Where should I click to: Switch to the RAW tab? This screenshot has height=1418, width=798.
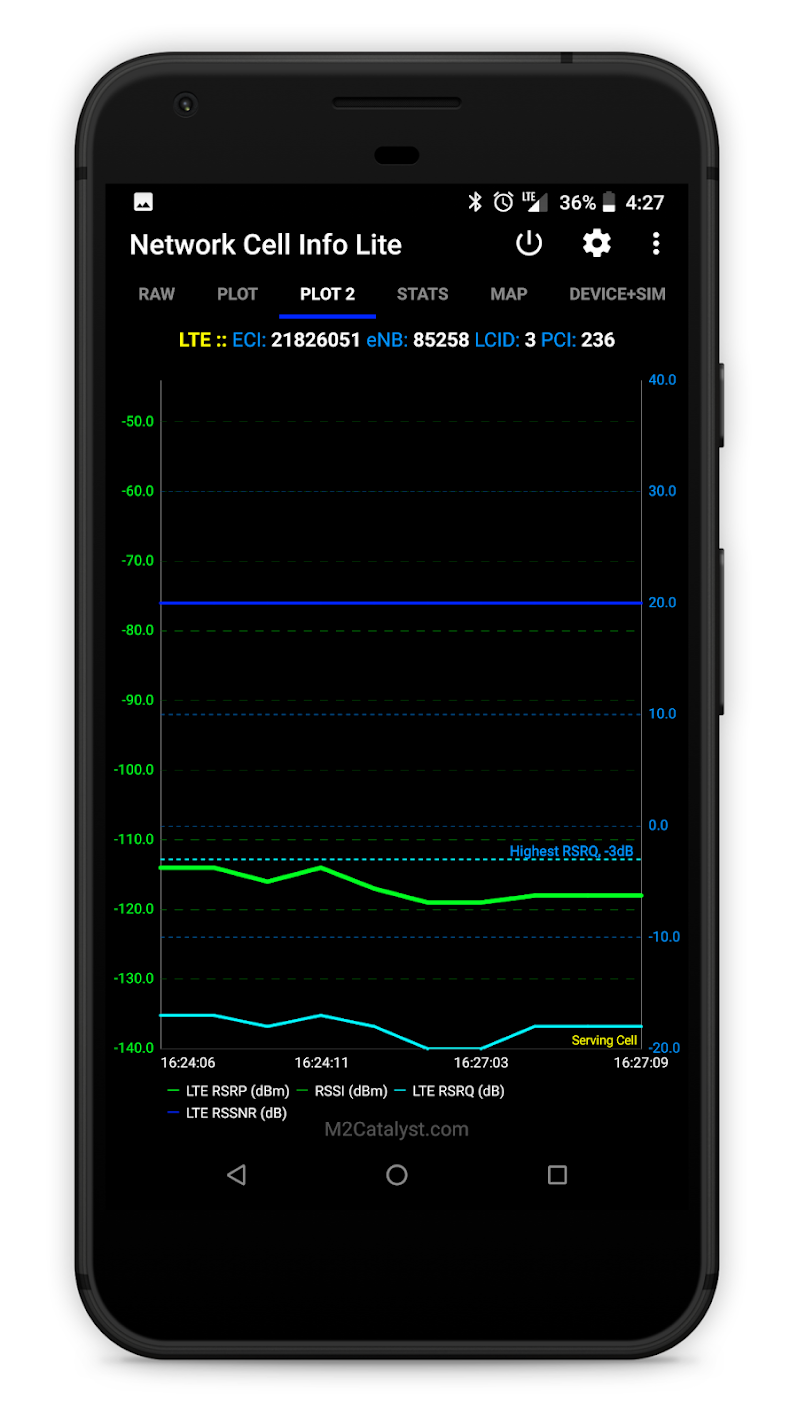click(x=156, y=294)
